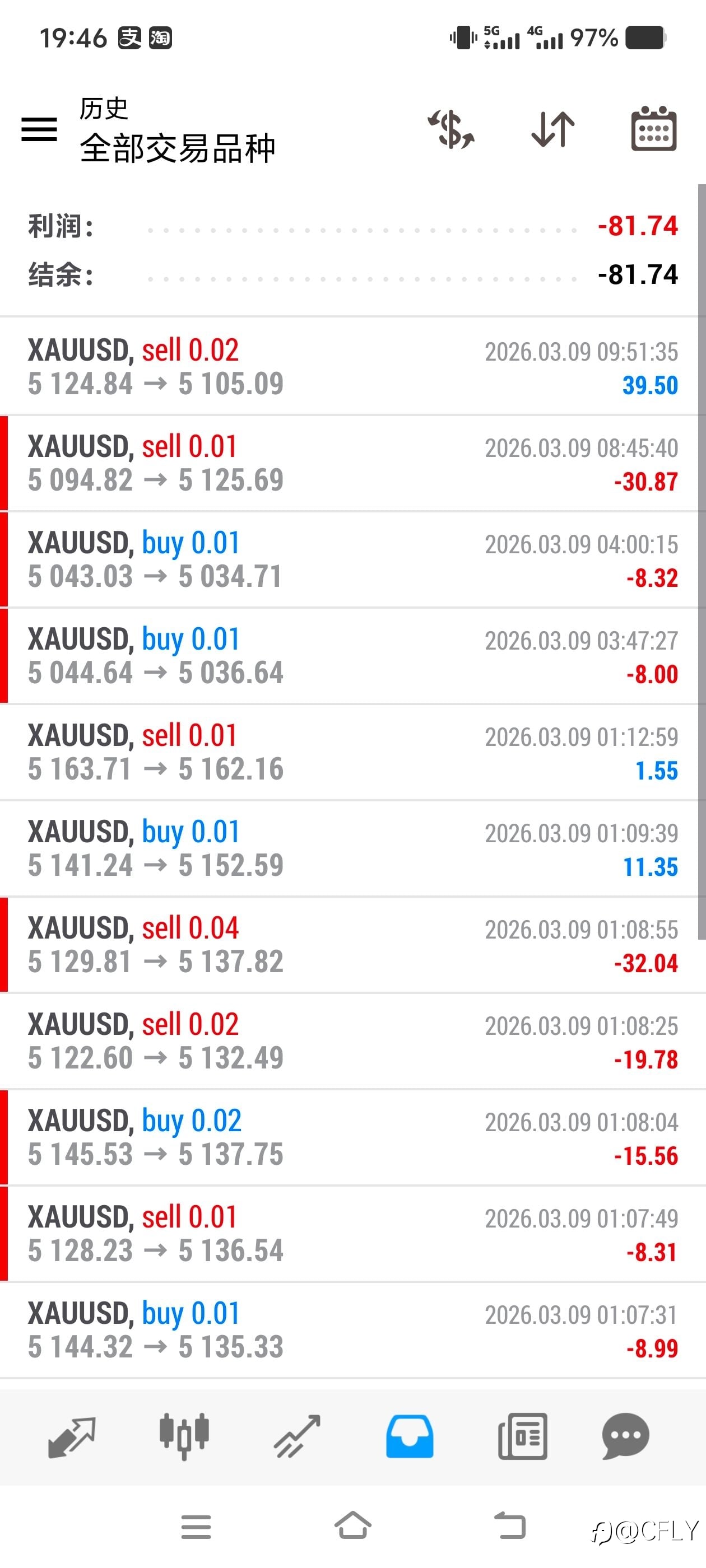Viewport: 706px width, 1568px height.
Task: Switch to the candlestick chart tab
Action: (184, 1436)
